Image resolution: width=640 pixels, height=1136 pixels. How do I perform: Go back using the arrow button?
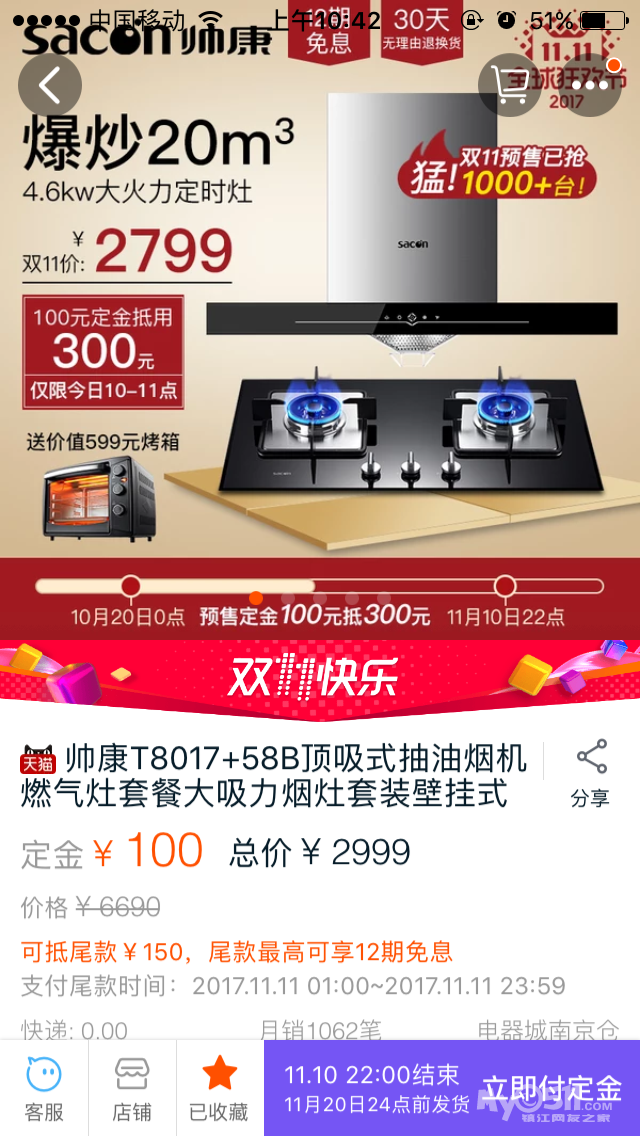coord(49,85)
